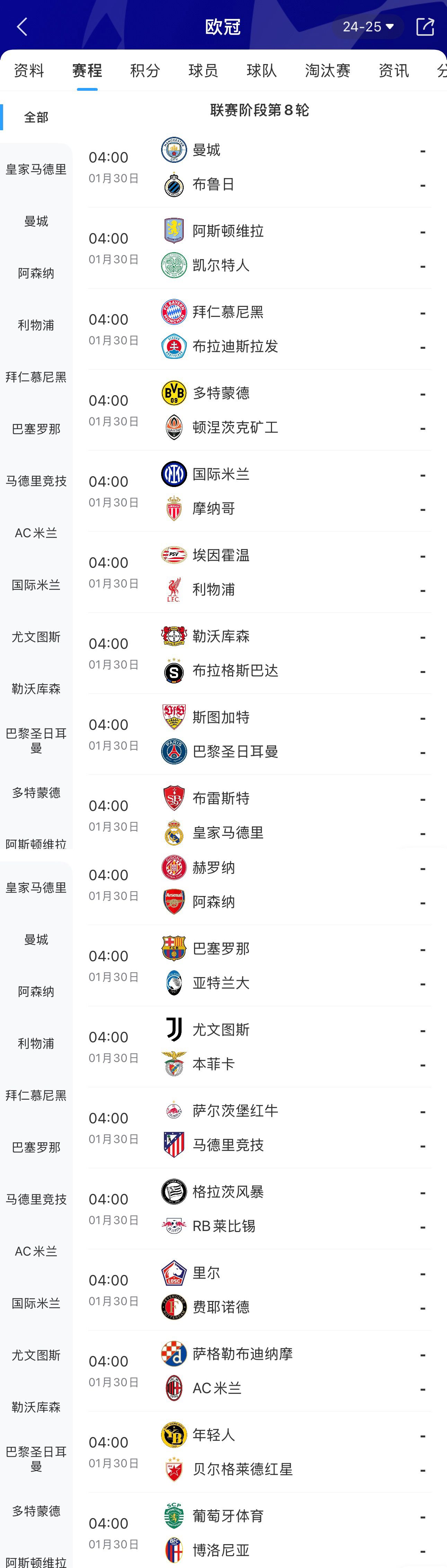Open the 24-25 season dropdown
447x1568 pixels.
tap(368, 27)
